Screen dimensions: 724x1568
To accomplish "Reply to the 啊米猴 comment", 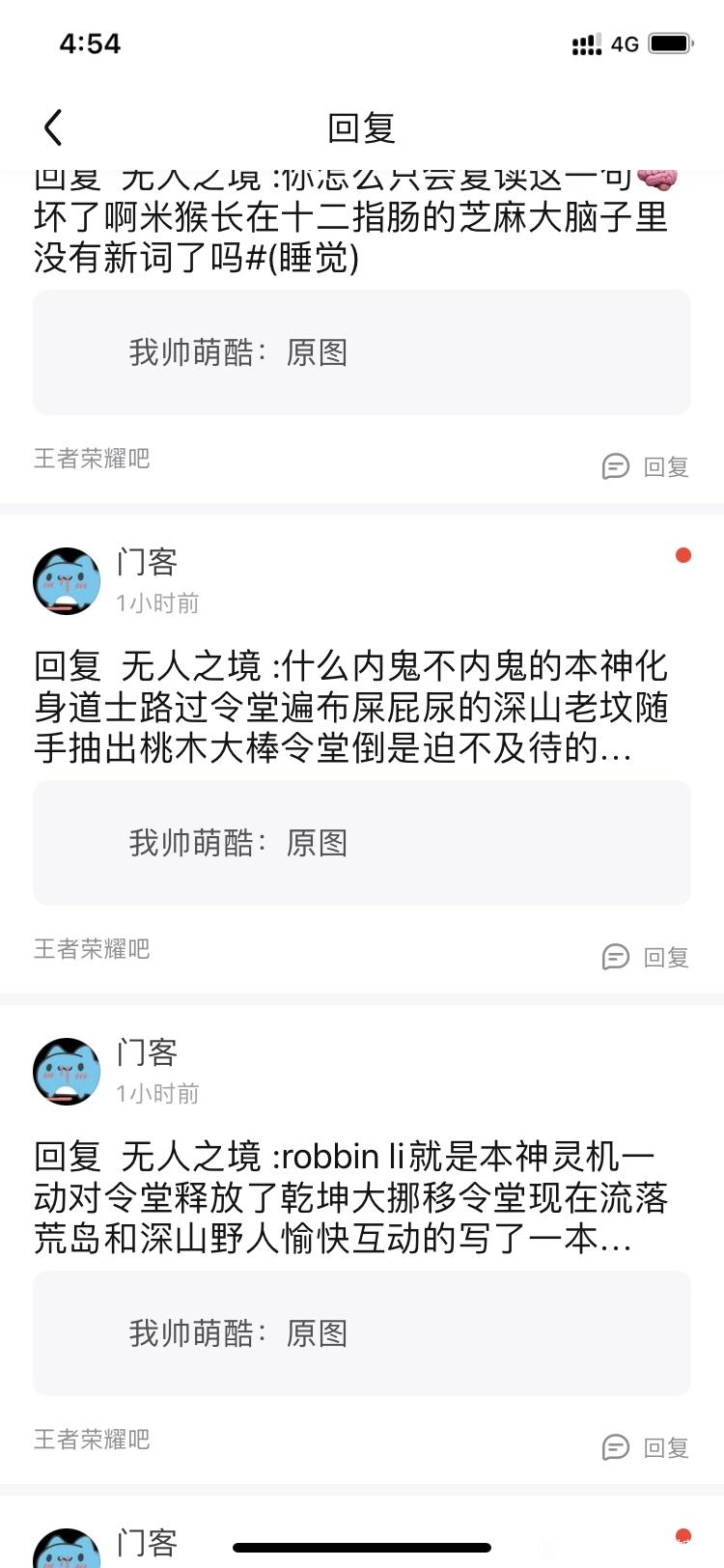I will point(645,467).
